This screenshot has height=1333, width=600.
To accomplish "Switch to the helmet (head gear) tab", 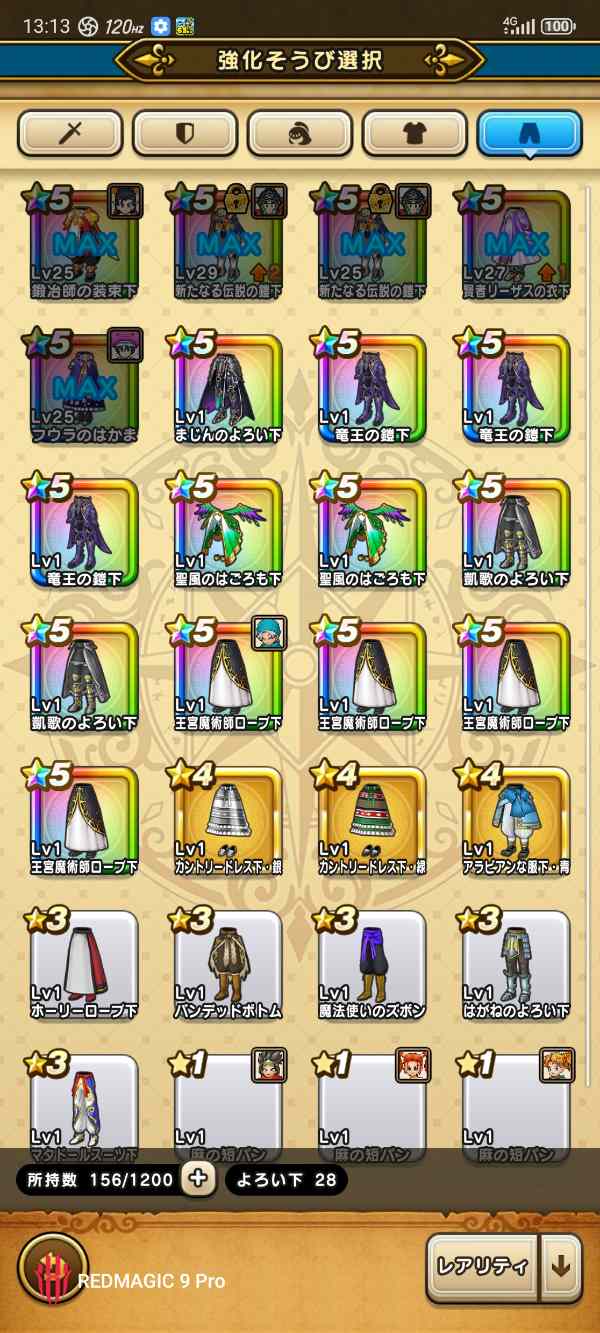I will [x=300, y=133].
